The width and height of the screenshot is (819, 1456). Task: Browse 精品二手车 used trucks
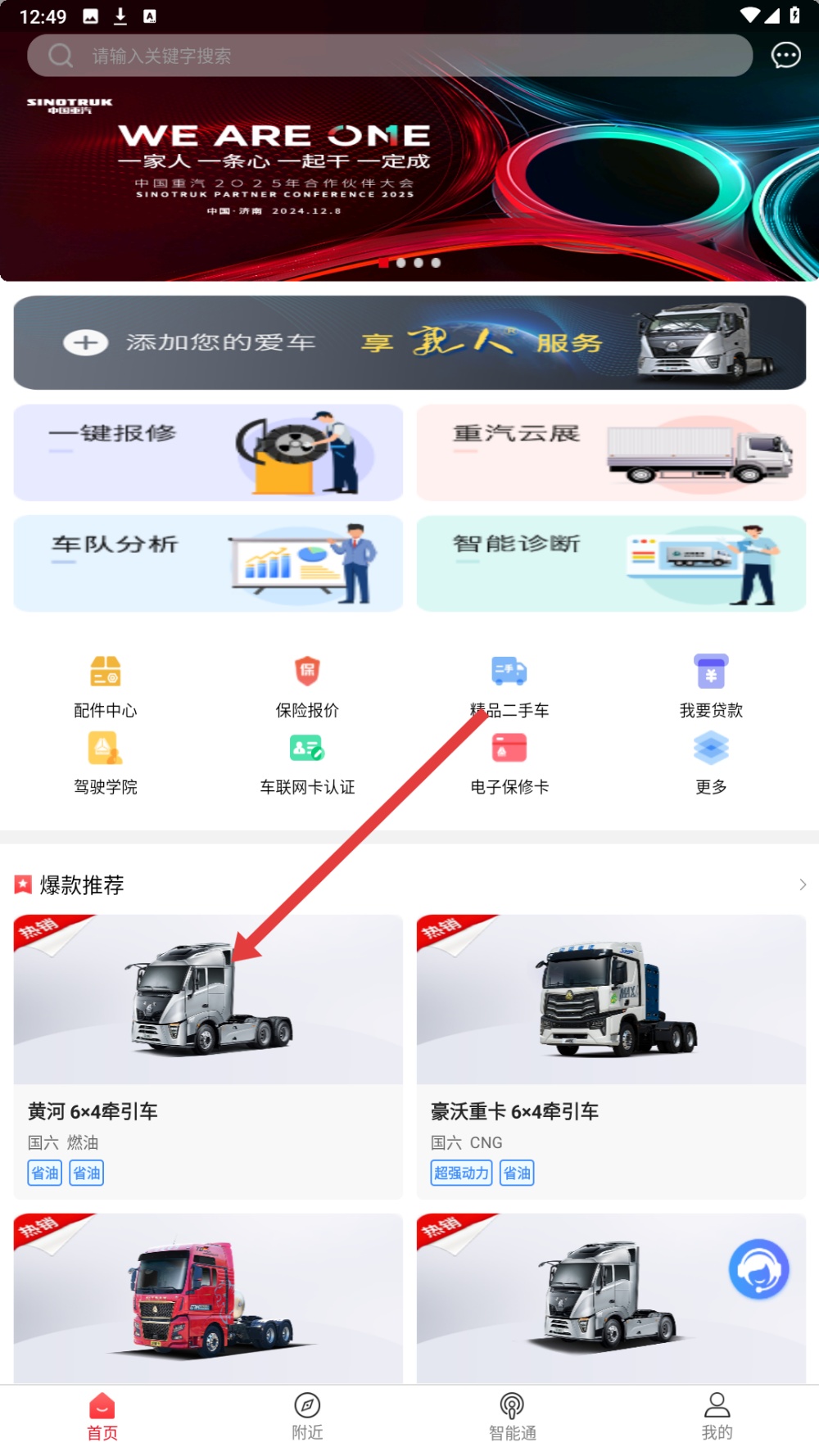[509, 685]
